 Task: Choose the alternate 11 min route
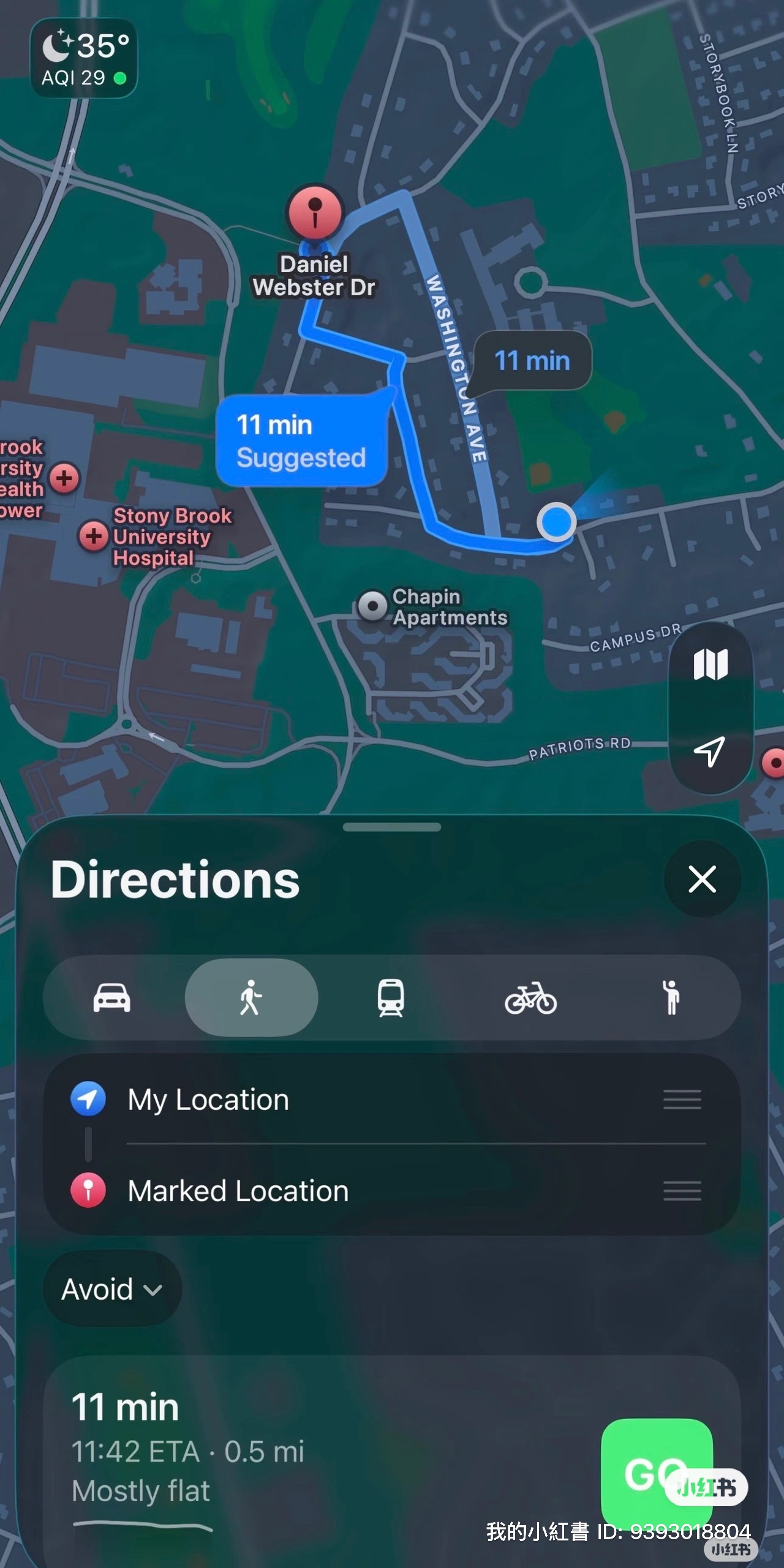(x=532, y=361)
